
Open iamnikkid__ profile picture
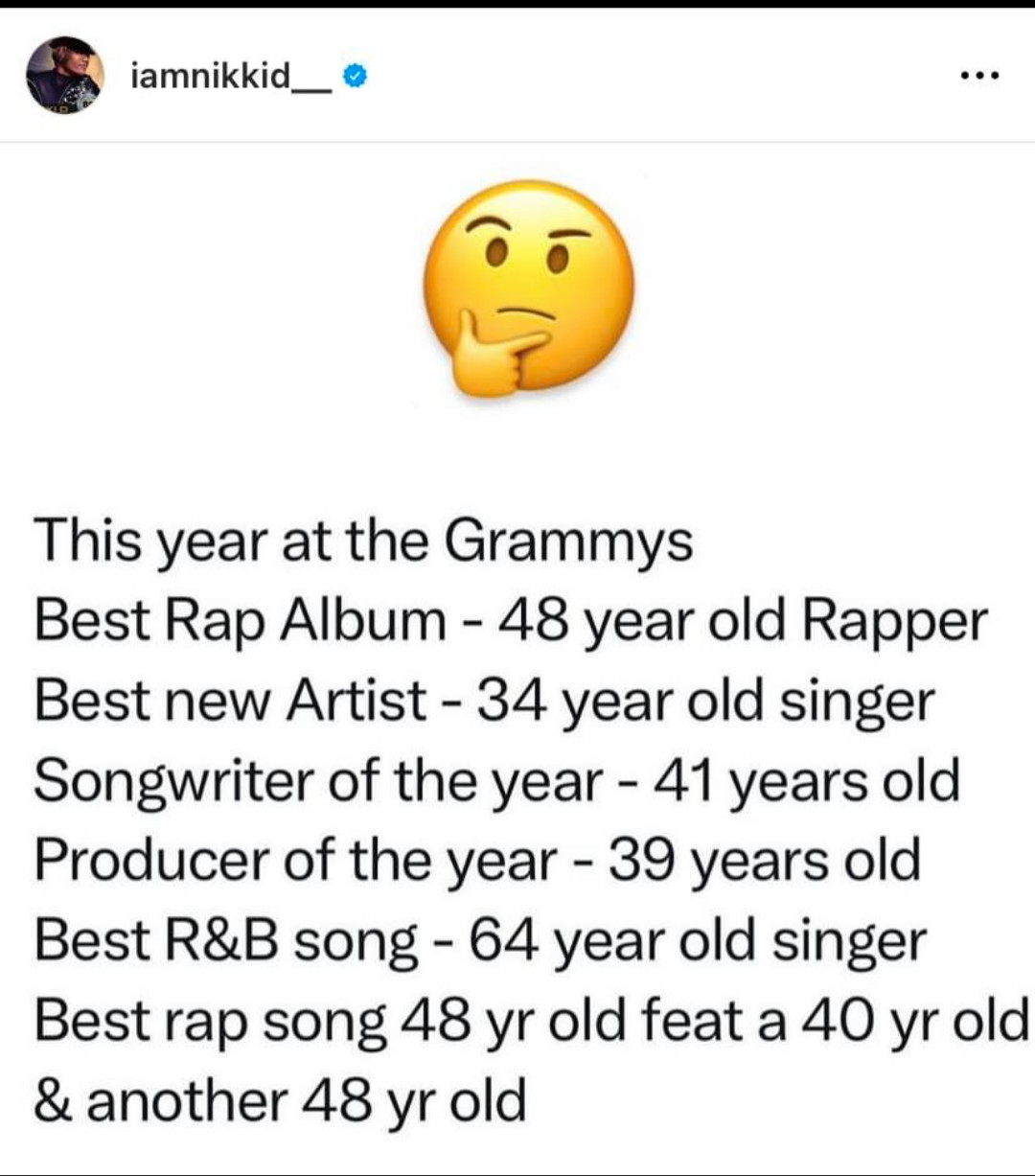(64, 76)
